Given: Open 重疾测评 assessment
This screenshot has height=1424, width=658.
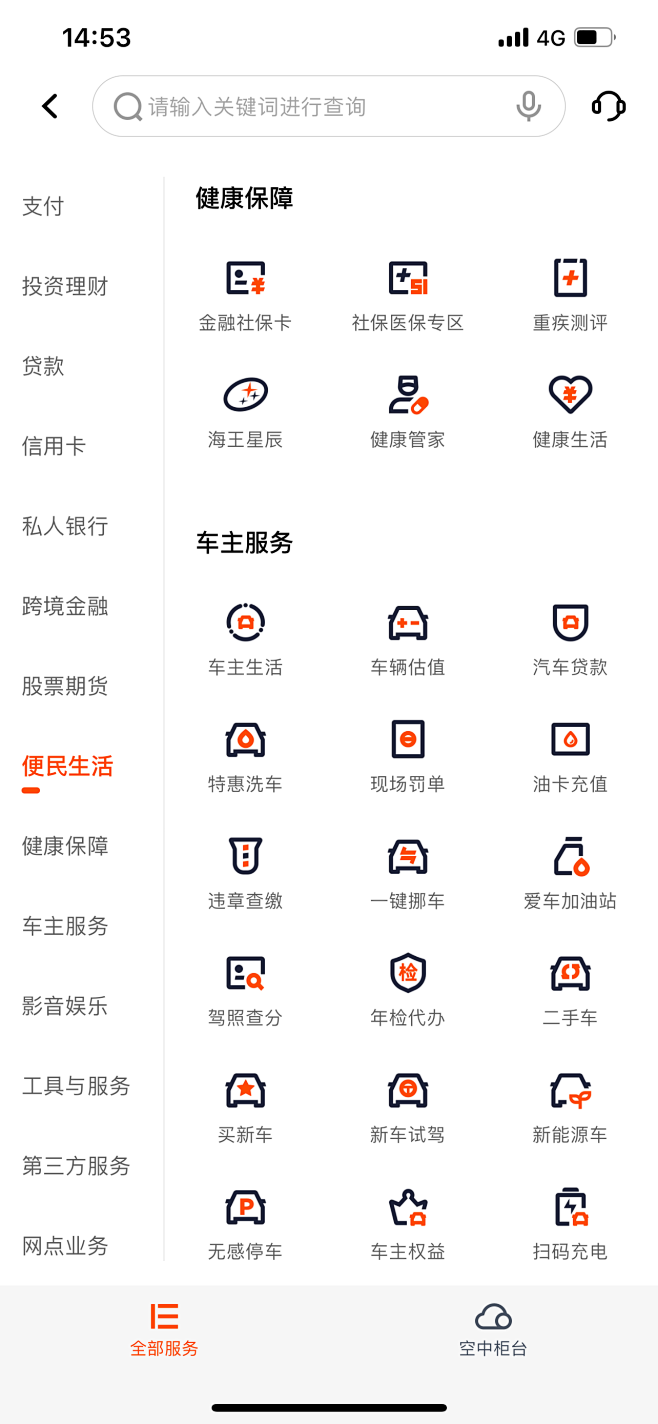Looking at the screenshot, I should pyautogui.click(x=570, y=295).
